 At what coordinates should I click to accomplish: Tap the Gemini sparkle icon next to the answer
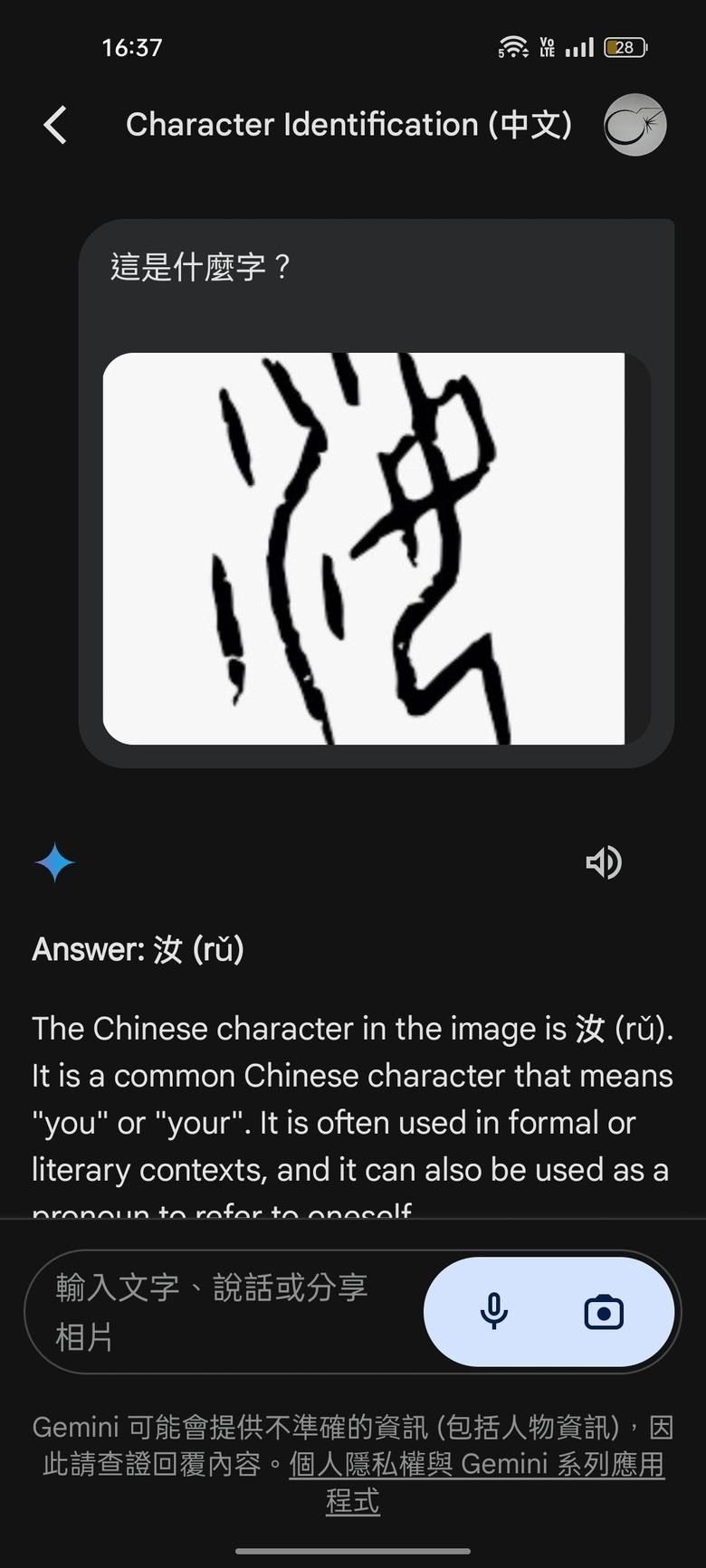tap(55, 861)
